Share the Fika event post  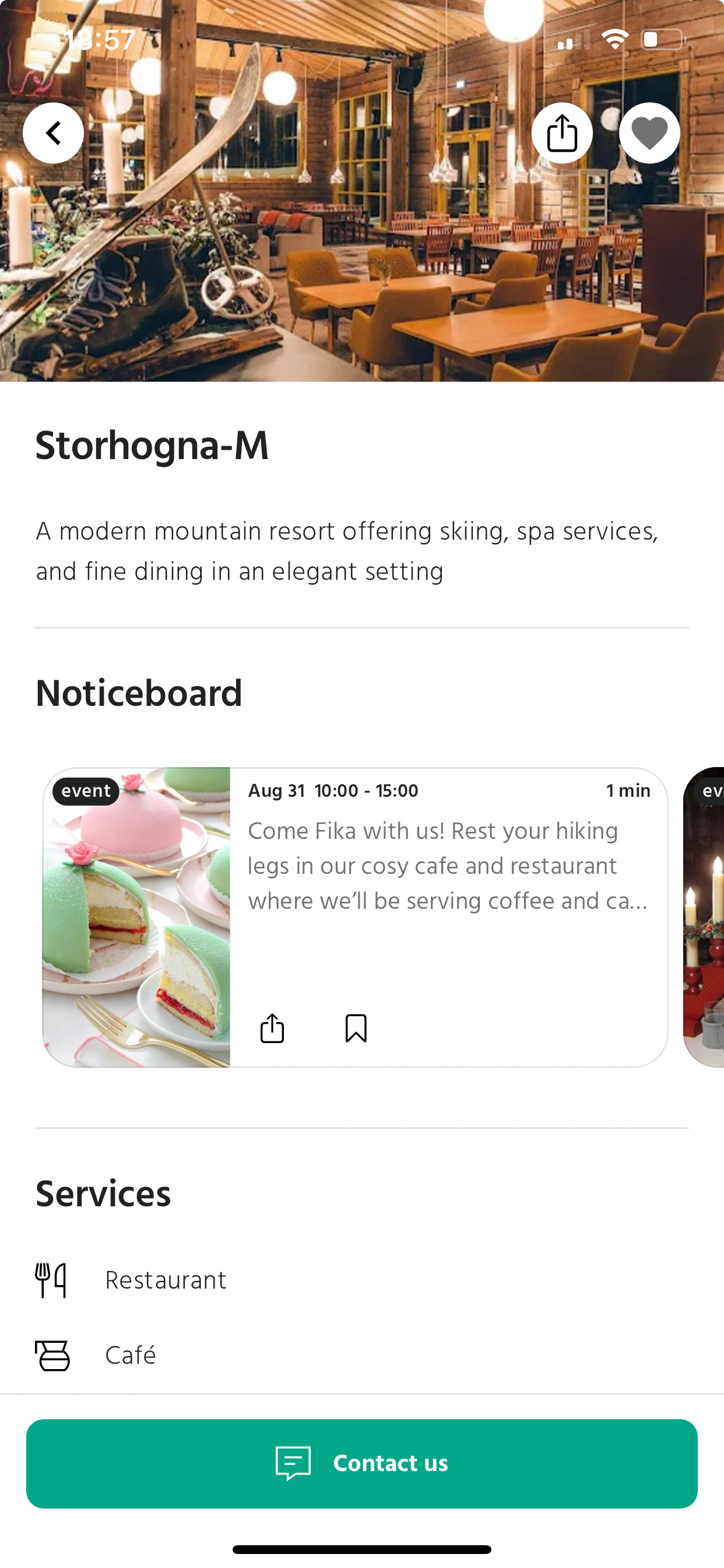pos(272,1028)
